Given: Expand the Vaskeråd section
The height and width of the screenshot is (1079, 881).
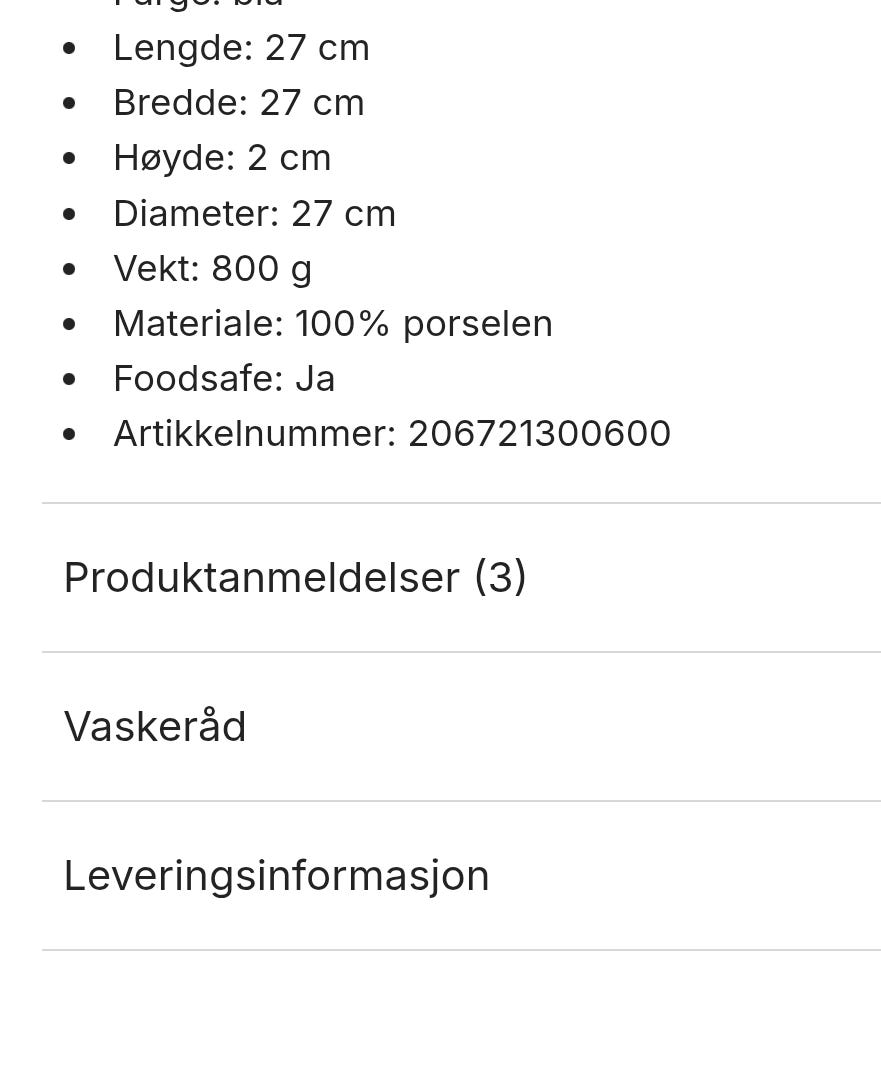Looking at the screenshot, I should (x=156, y=727).
